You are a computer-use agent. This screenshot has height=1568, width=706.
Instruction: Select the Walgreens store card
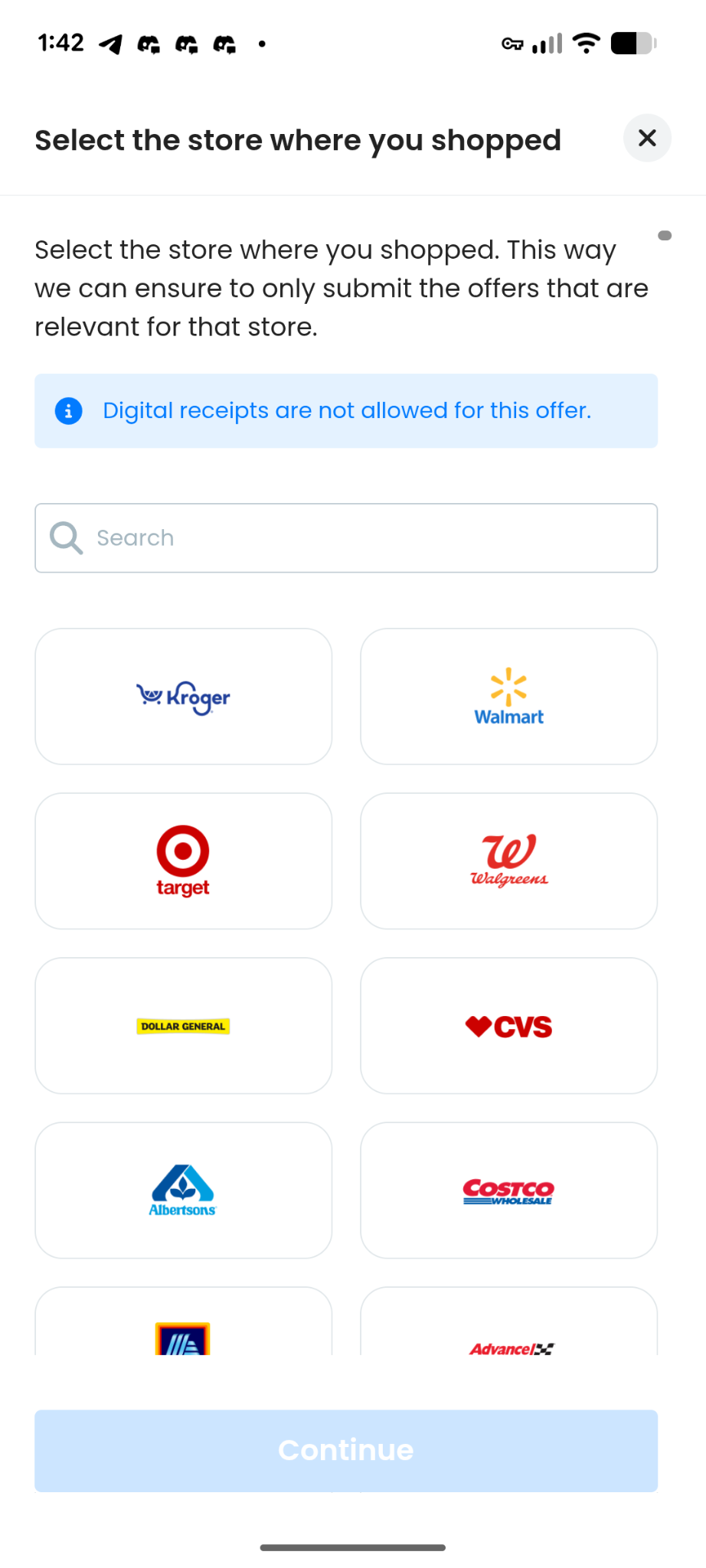pos(508,861)
